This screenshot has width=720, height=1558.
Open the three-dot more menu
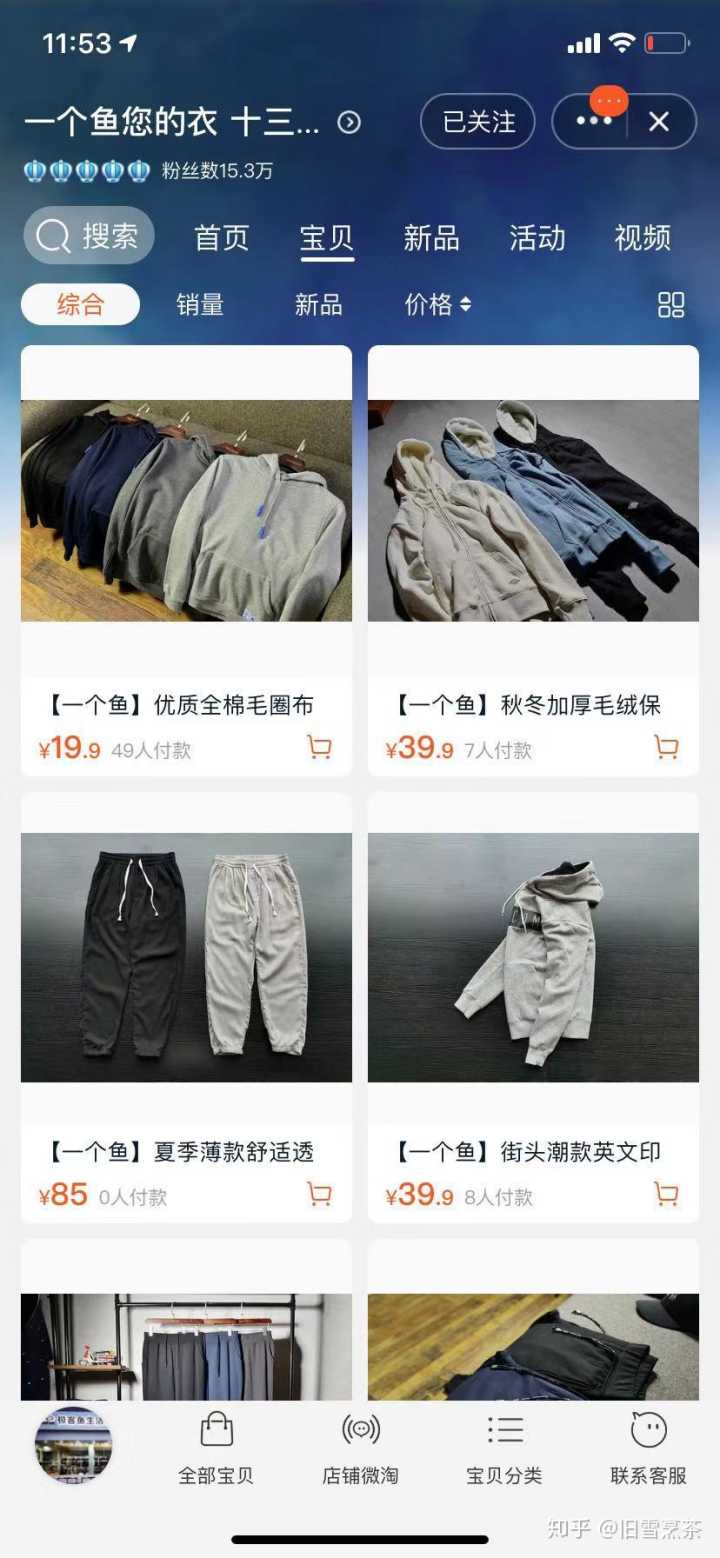pos(593,122)
